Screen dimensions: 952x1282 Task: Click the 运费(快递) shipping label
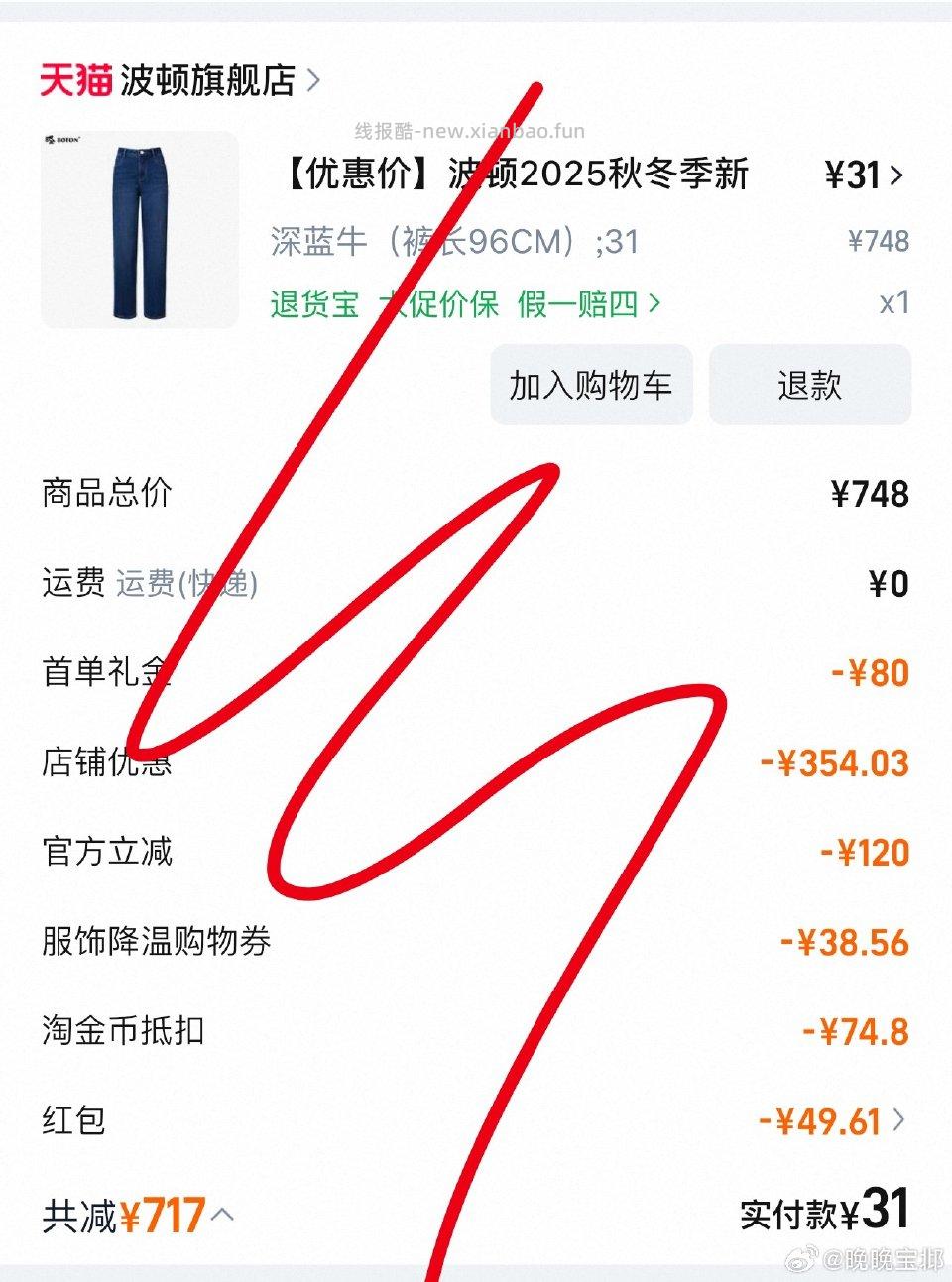tap(190, 585)
